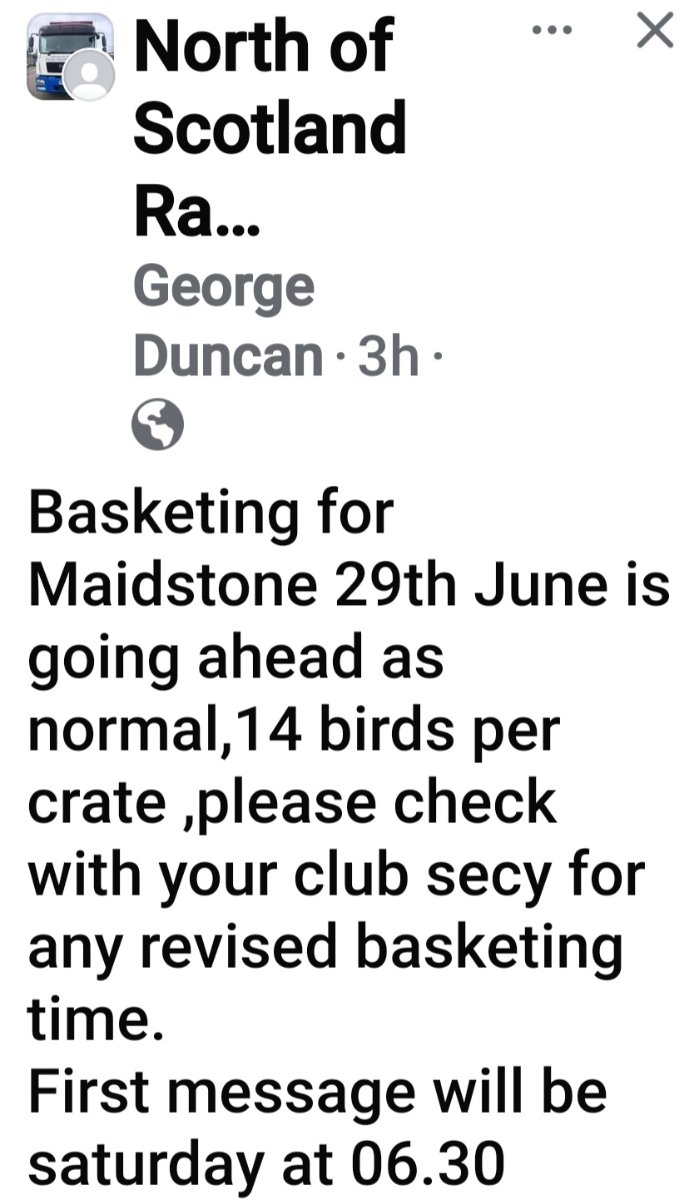This screenshot has width=699, height=1200.
Task: Tap the group profile picture
Action: 68,58
